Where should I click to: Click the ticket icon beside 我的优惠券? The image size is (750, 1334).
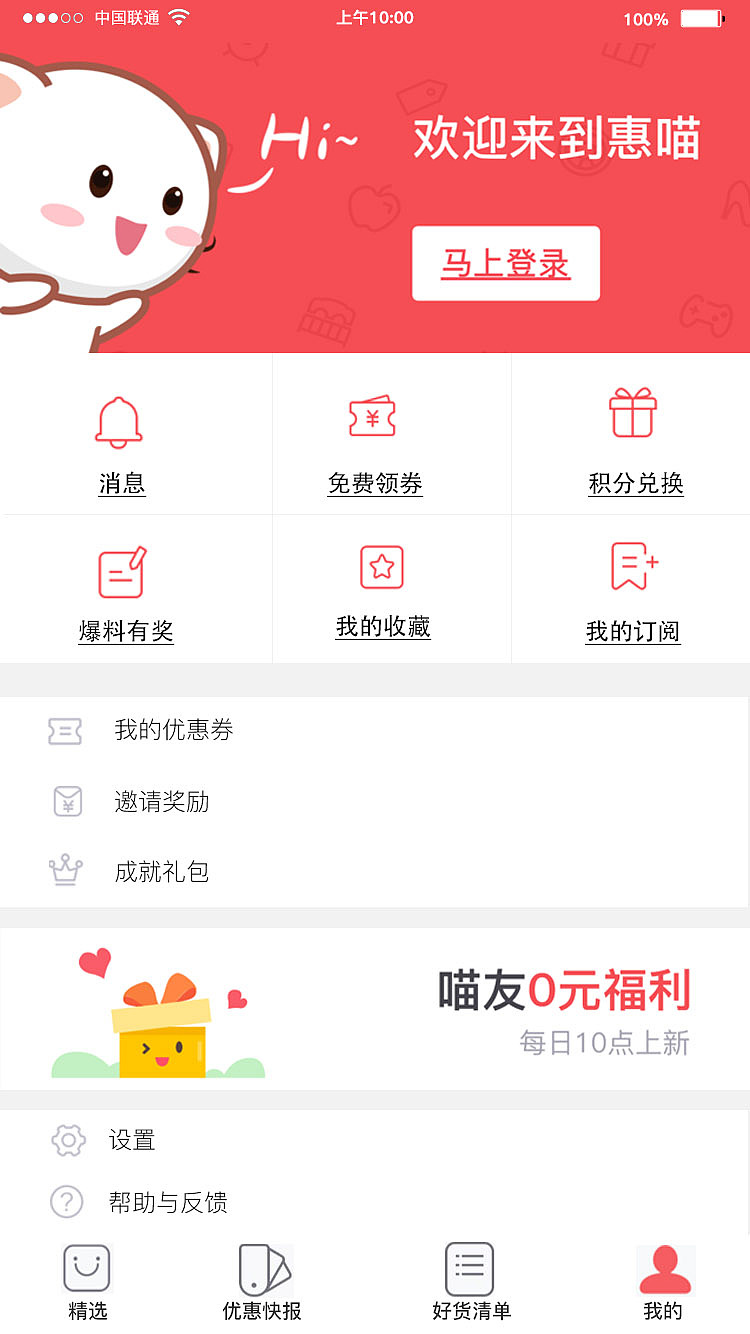click(x=66, y=731)
